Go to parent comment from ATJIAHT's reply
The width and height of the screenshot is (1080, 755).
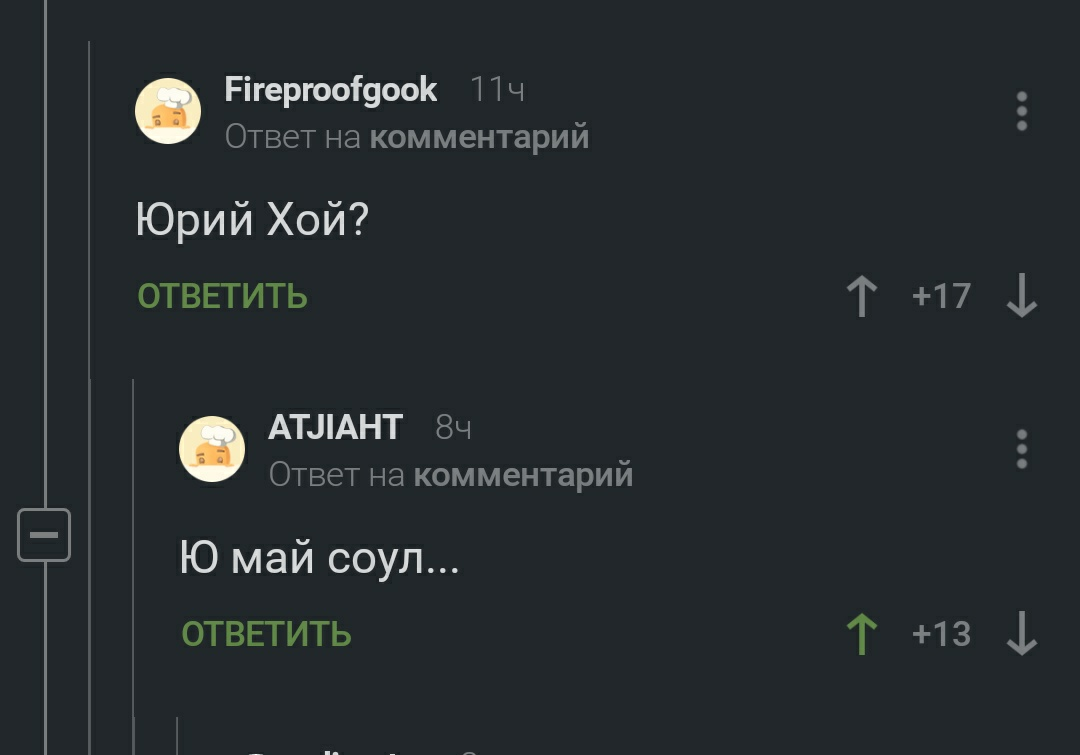pyautogui.click(x=523, y=474)
